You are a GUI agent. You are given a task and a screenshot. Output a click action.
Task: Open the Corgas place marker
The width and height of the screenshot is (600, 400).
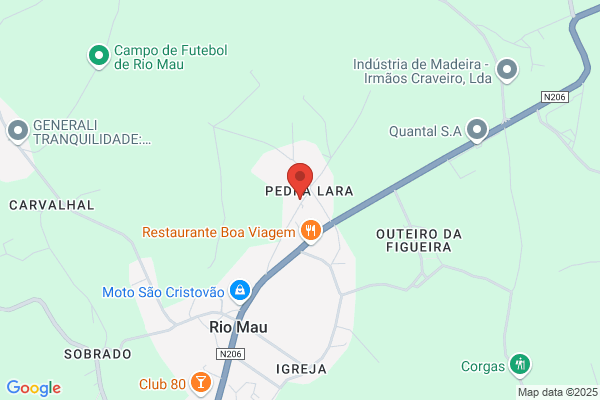[x=520, y=365]
